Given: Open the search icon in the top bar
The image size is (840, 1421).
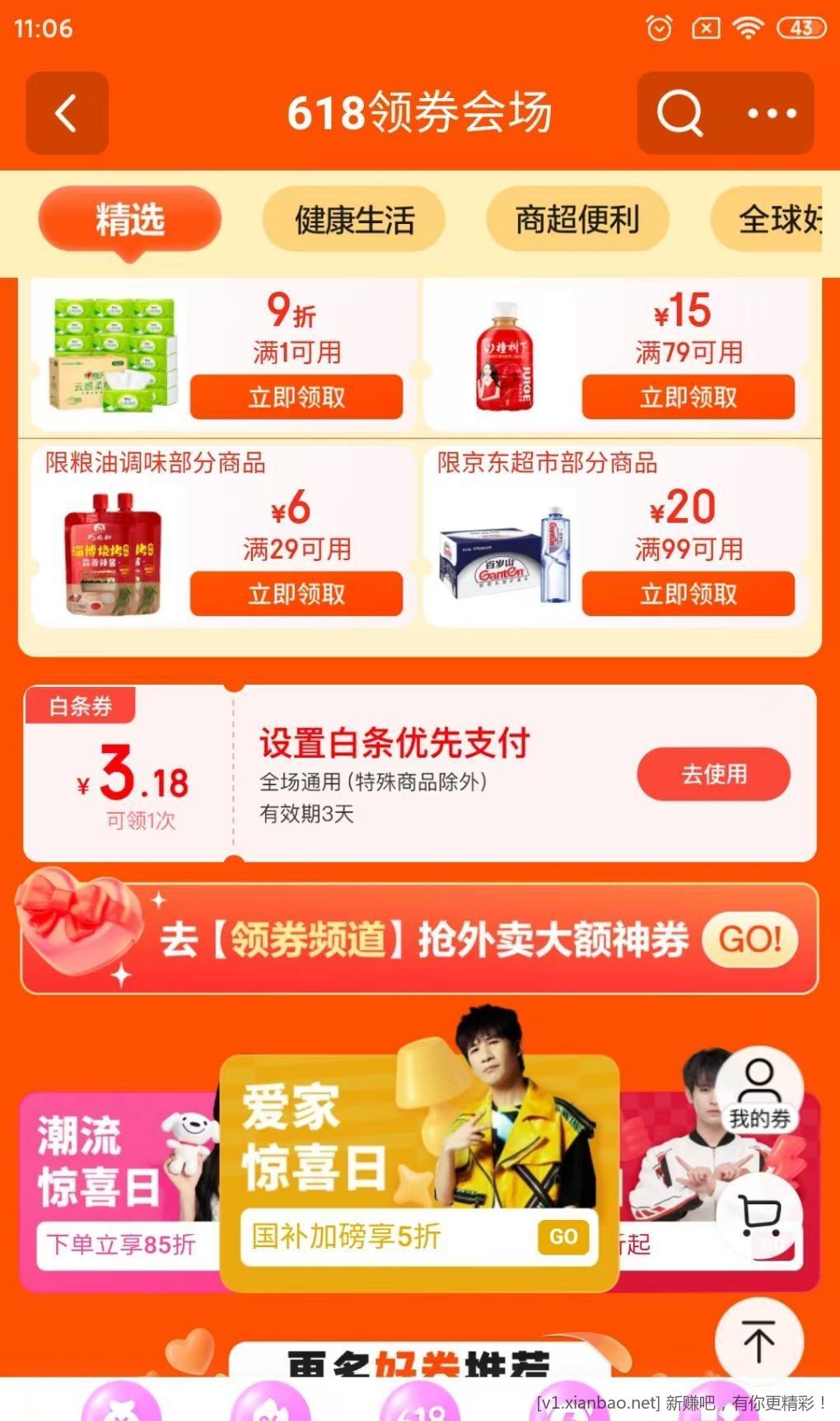Looking at the screenshot, I should tap(680, 113).
